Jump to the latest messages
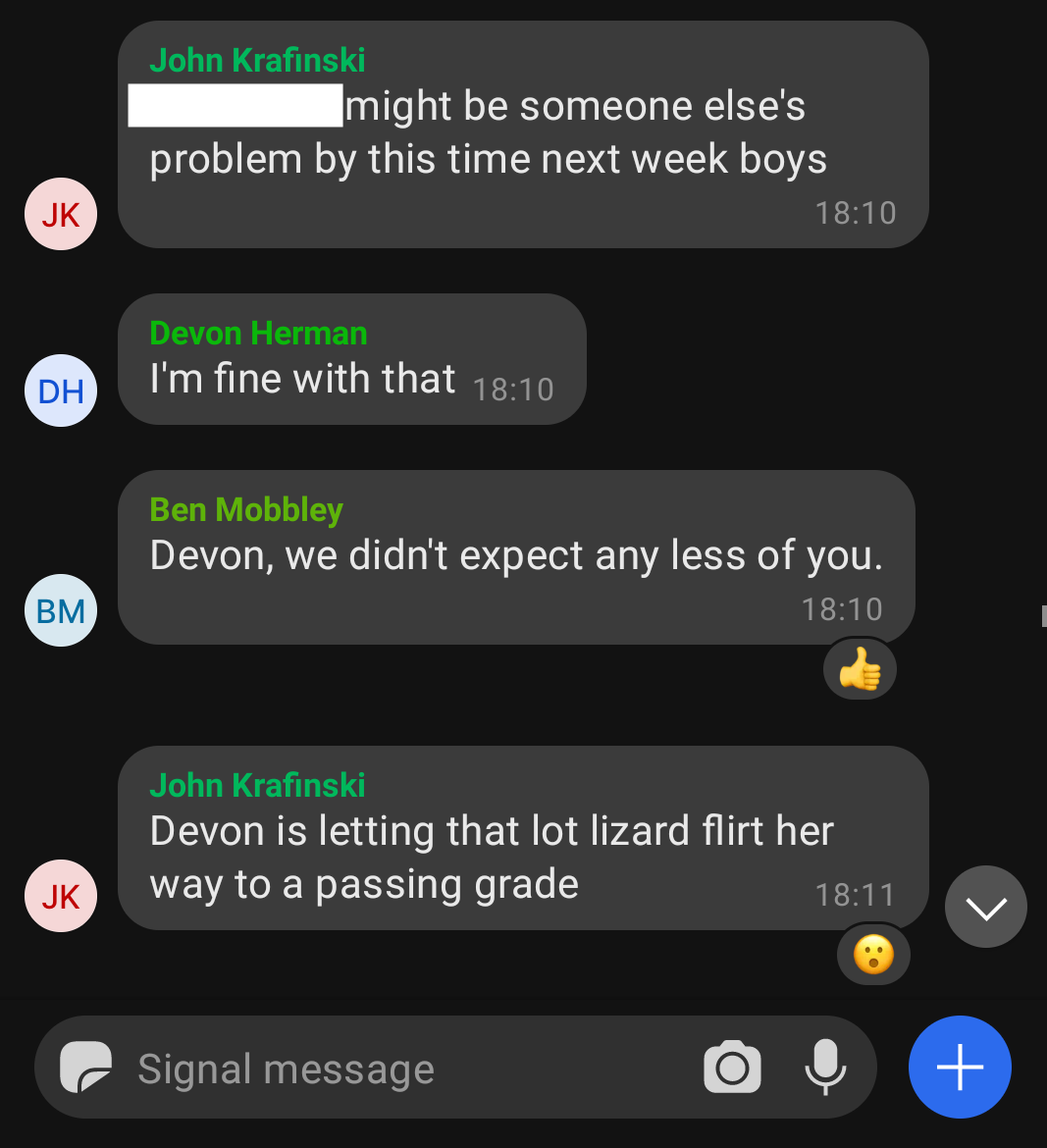Image resolution: width=1047 pixels, height=1148 pixels. [985, 908]
